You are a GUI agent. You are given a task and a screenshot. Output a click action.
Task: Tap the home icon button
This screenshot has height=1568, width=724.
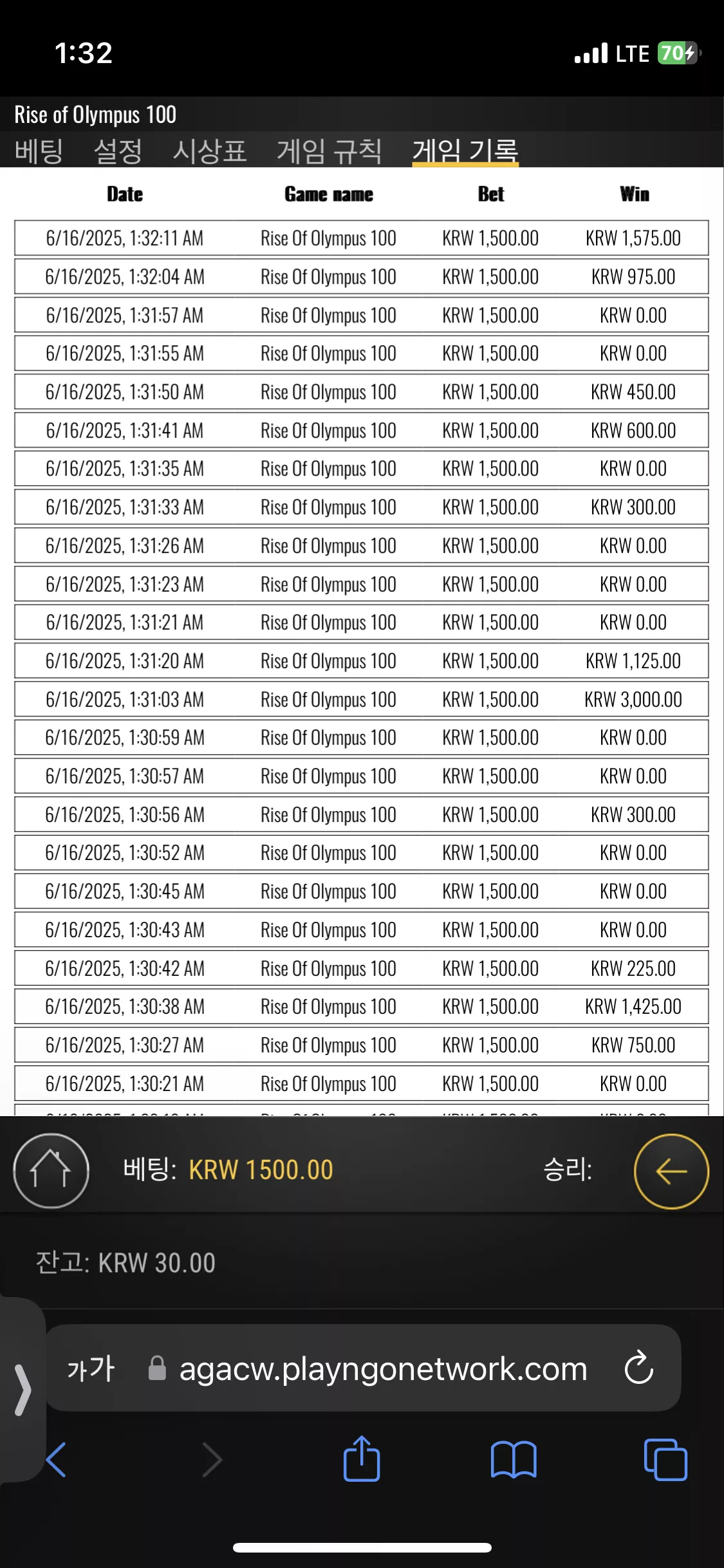coord(51,1170)
